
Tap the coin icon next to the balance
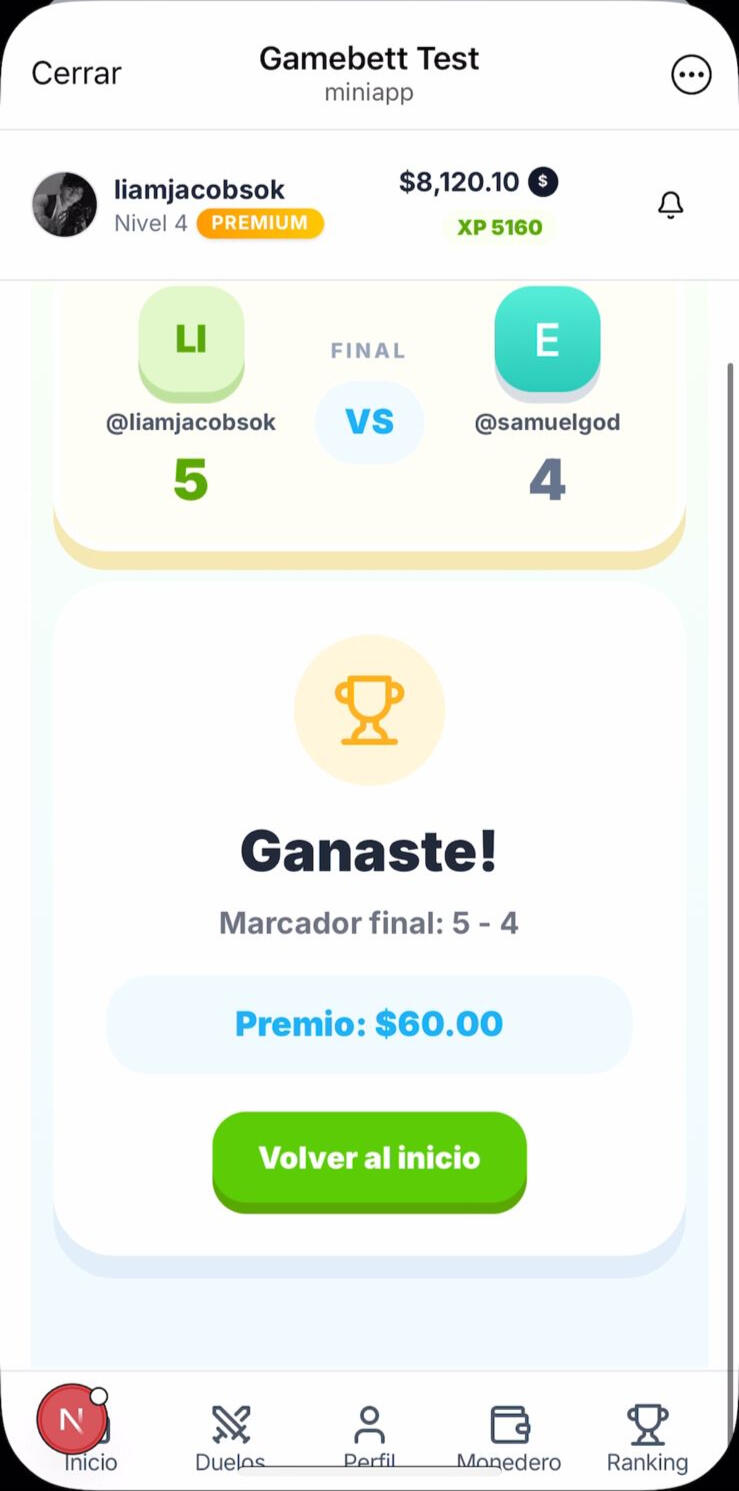544,182
